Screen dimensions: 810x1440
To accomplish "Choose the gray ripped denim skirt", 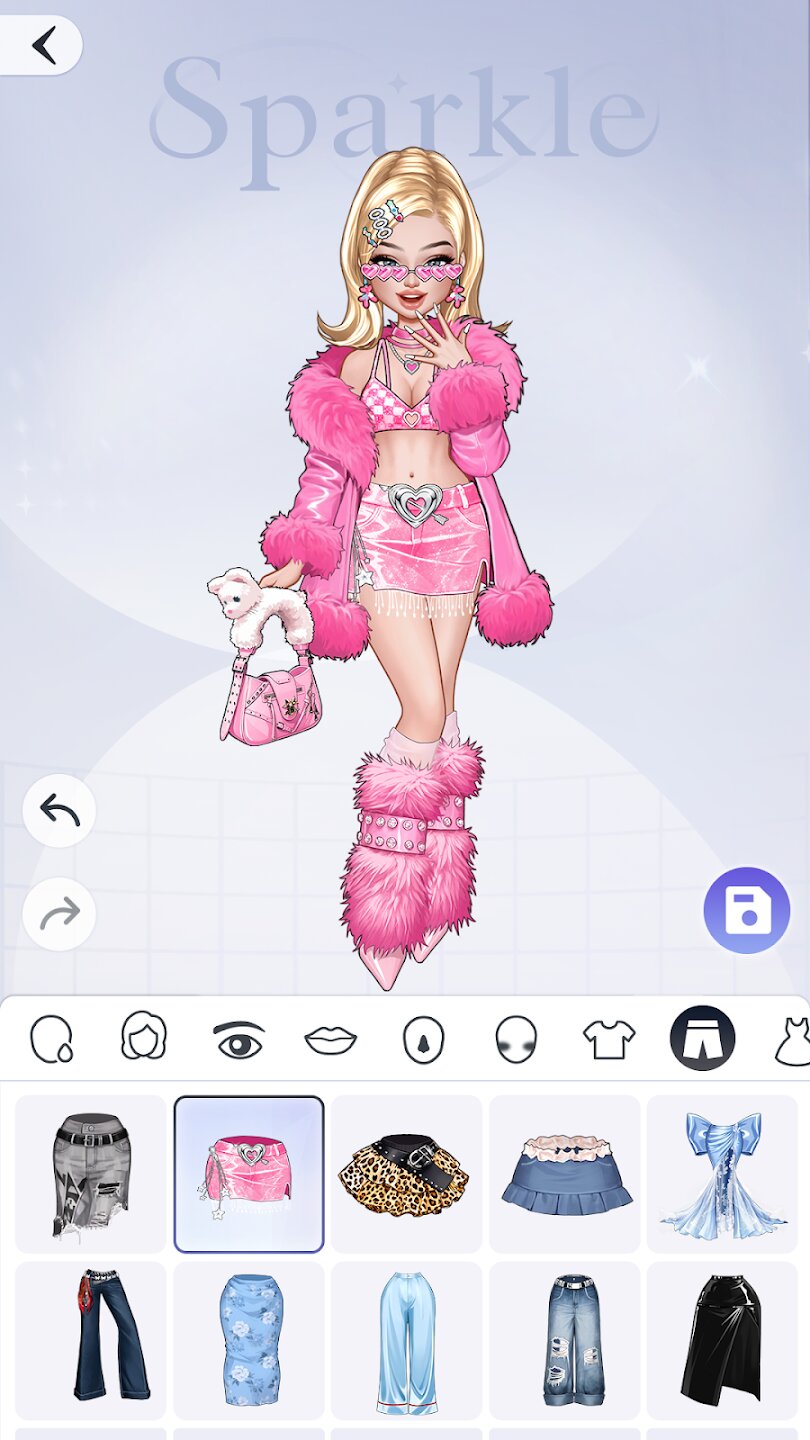I will coord(91,1173).
